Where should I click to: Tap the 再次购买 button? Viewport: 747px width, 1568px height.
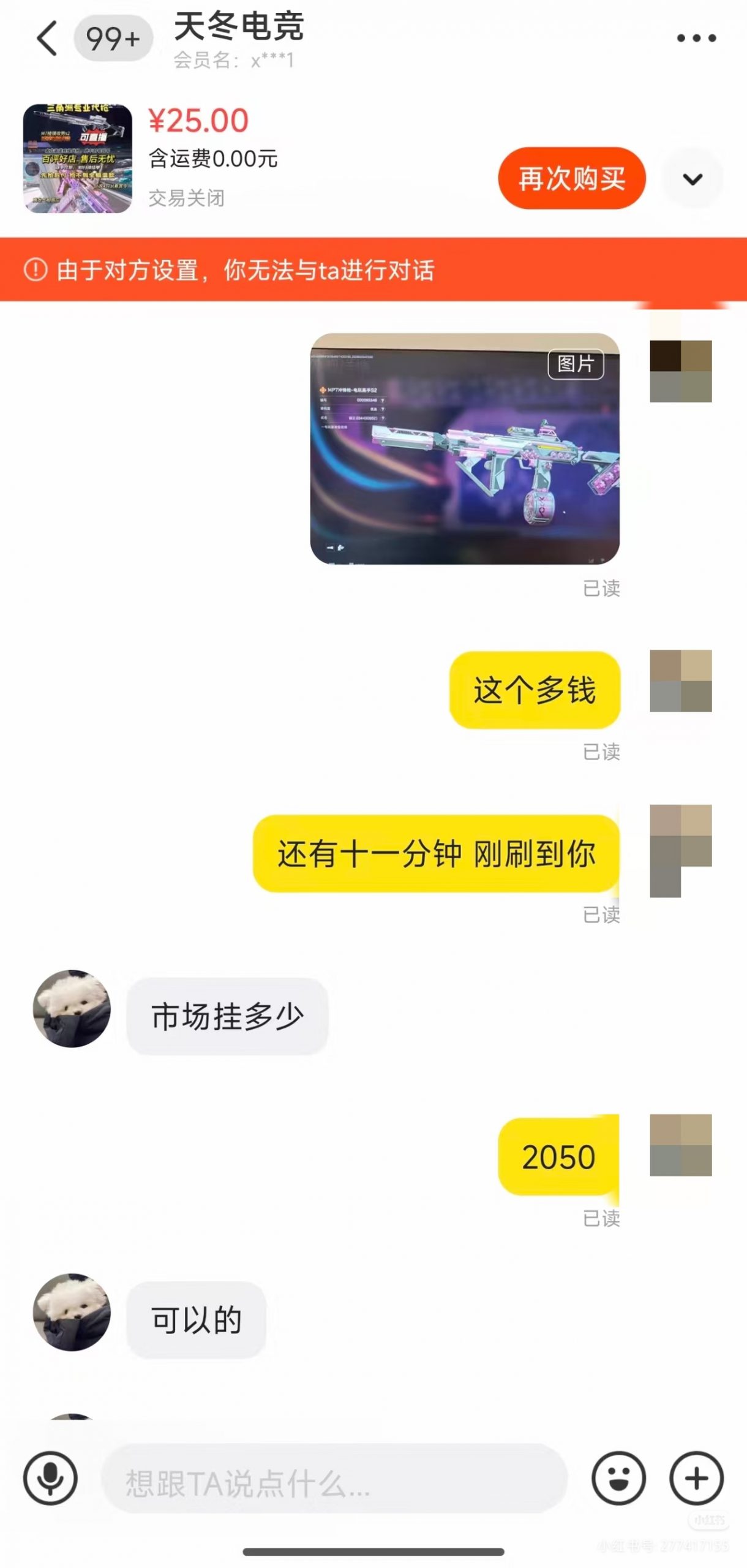(571, 178)
